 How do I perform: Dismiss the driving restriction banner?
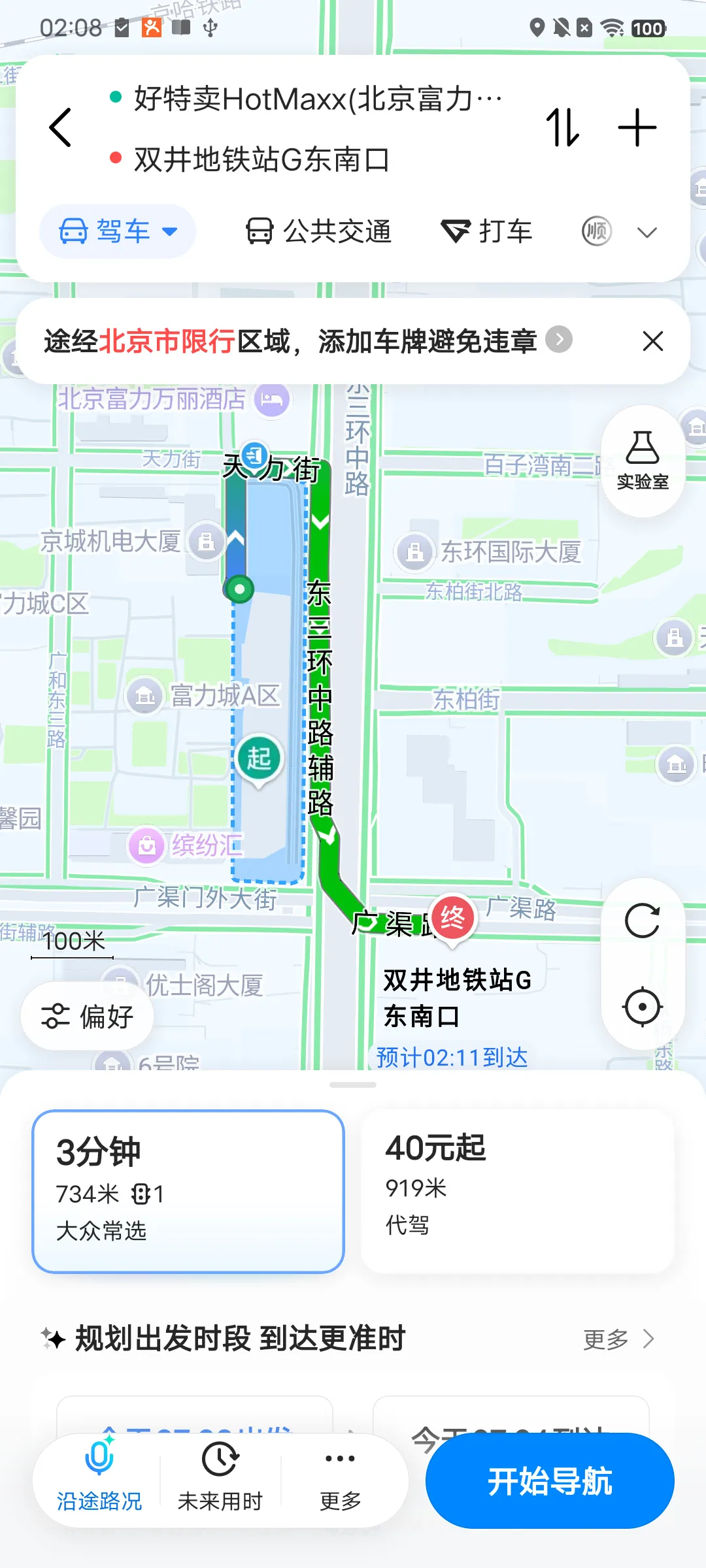[x=652, y=340]
